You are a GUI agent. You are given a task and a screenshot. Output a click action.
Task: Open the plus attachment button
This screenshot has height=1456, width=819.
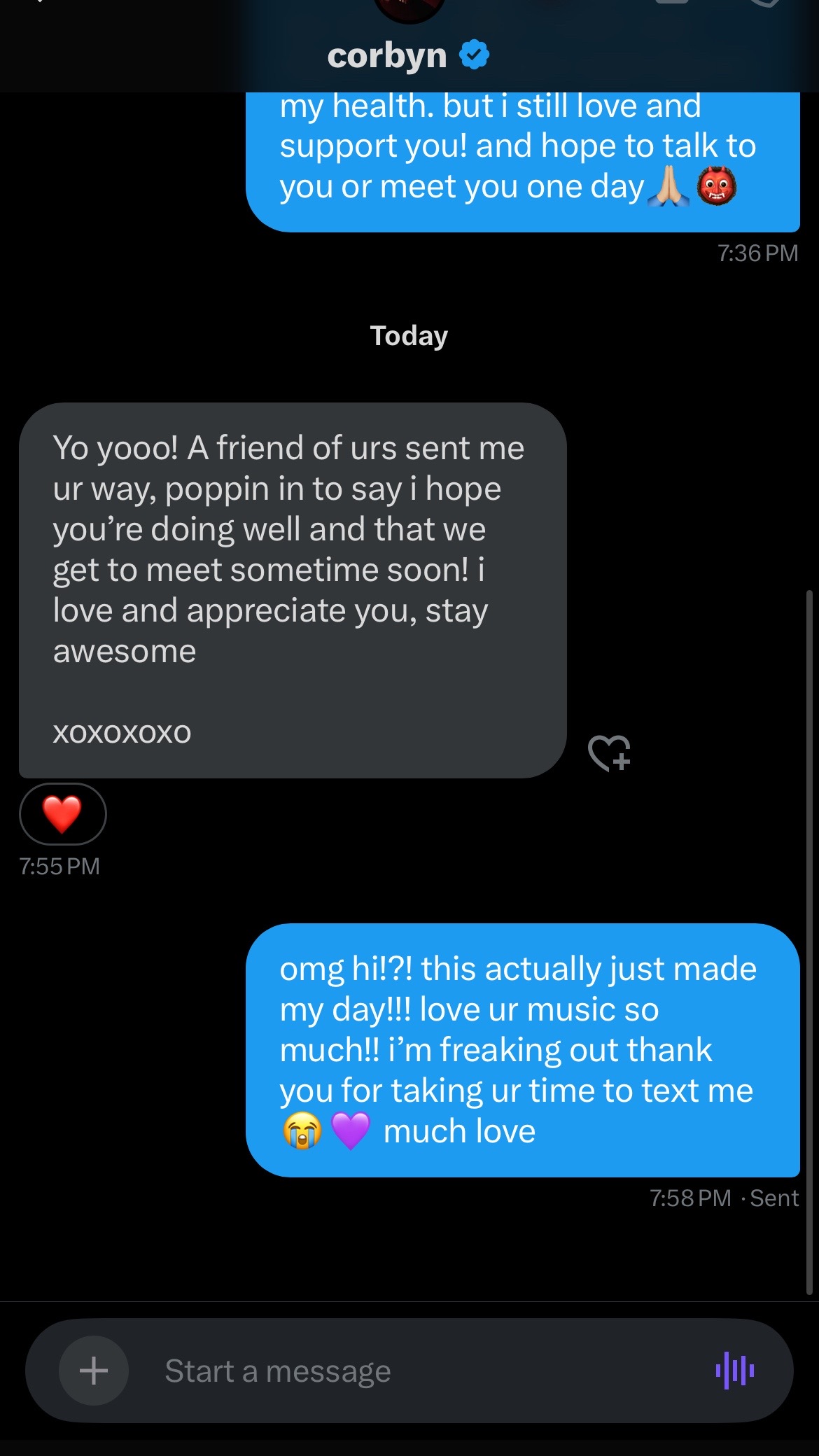point(94,1371)
